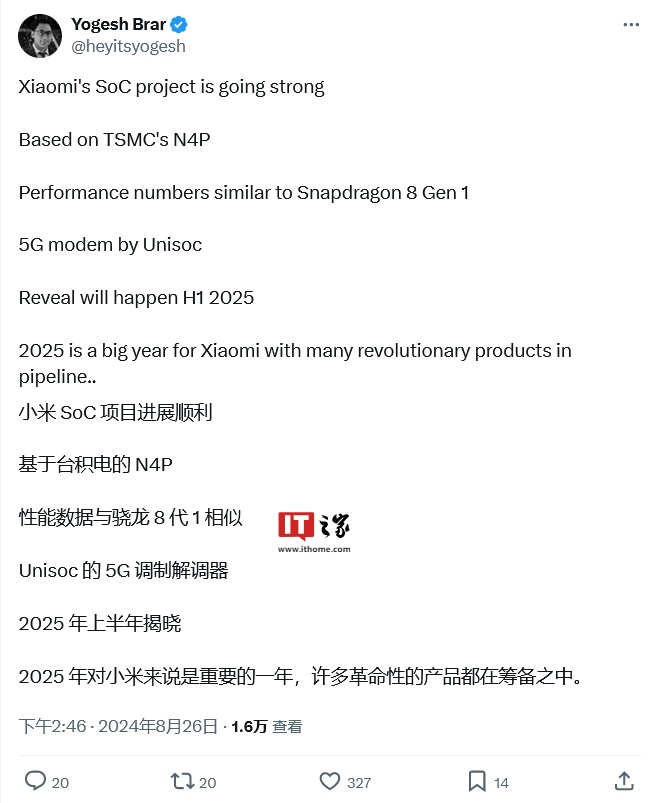
Task: View the 1.6万 查看 view count details
Action: click(266, 727)
